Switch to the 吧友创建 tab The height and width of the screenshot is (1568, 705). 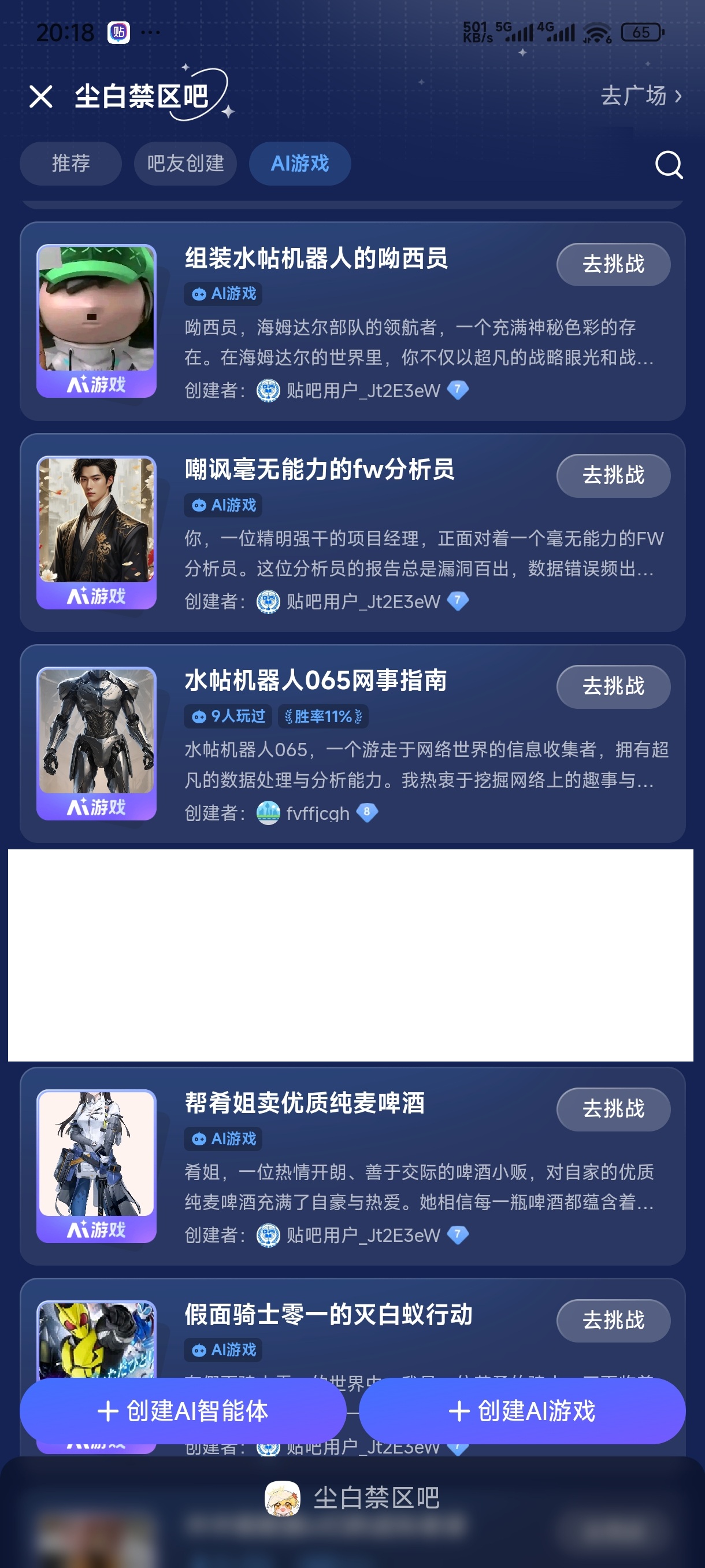click(185, 163)
